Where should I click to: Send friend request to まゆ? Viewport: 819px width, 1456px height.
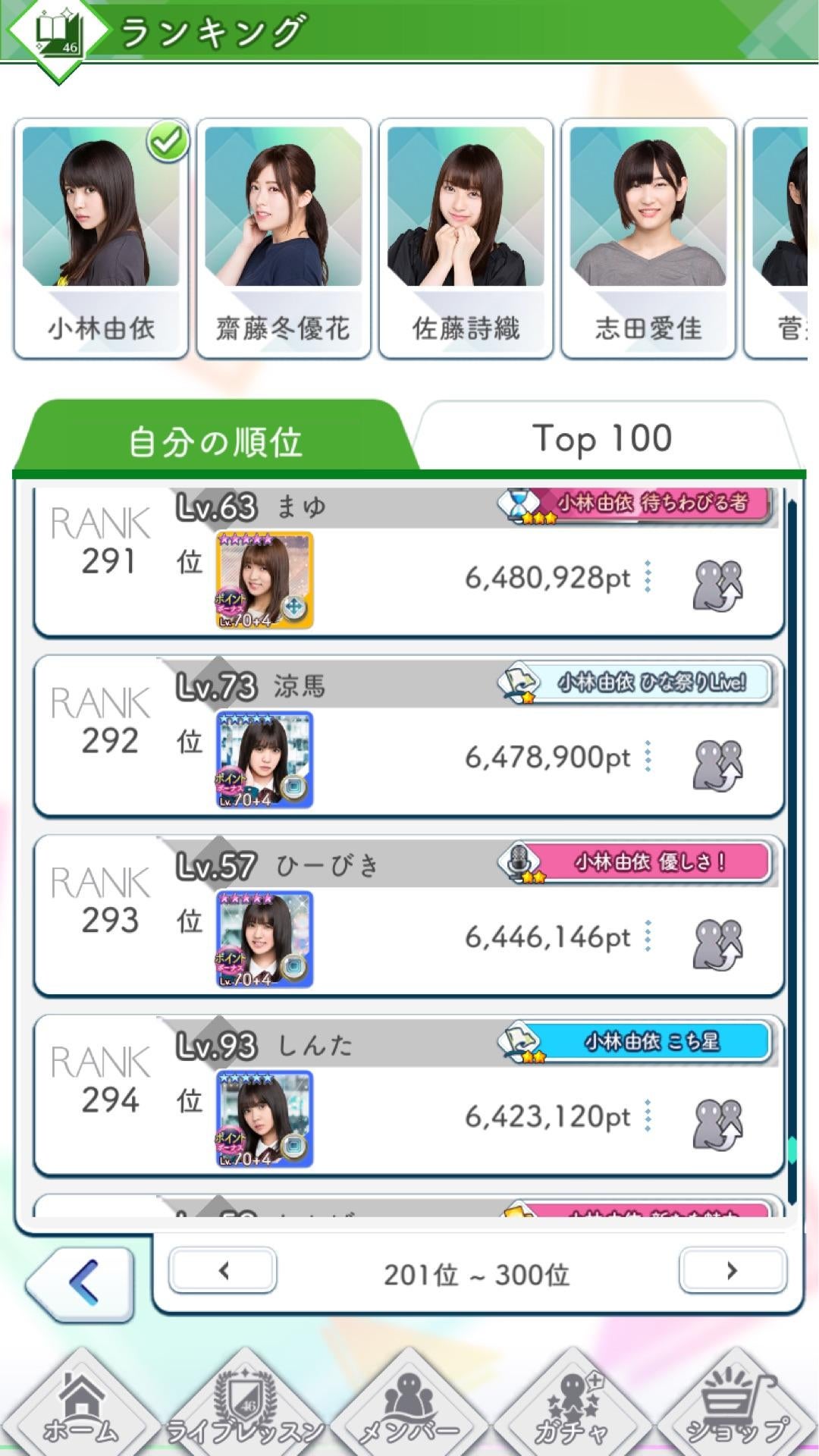point(717,585)
